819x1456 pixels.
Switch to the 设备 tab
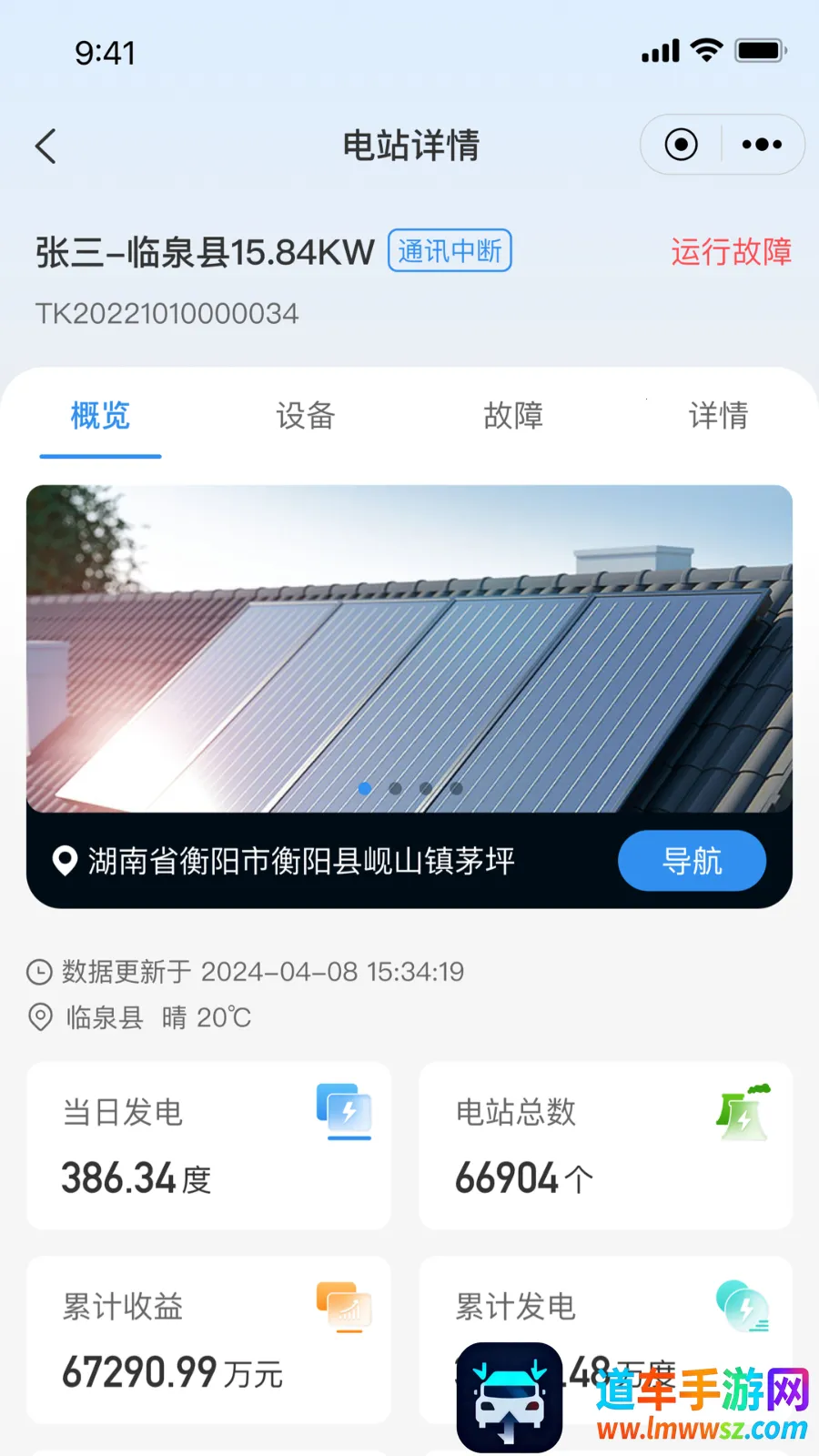[x=306, y=416]
